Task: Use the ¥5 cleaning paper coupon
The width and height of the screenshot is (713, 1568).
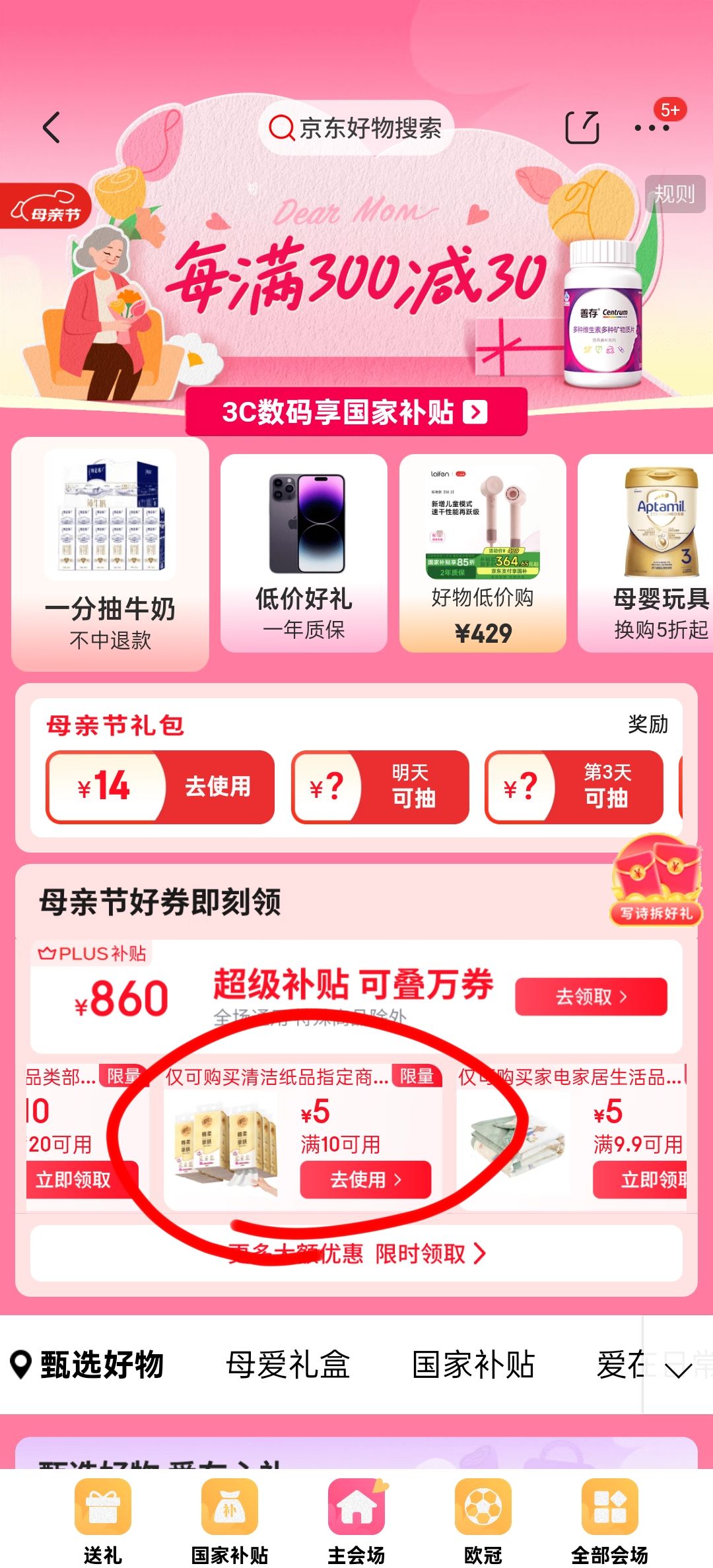Action: click(x=365, y=1179)
